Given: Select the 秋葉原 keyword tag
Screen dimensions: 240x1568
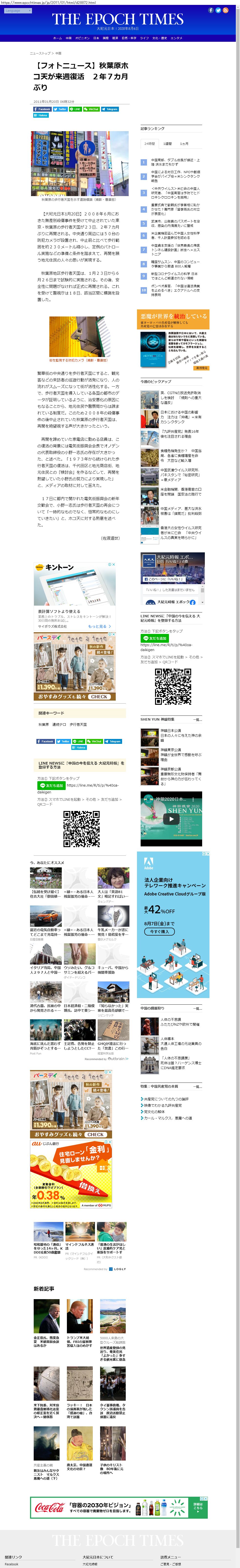Looking at the screenshot, I should coord(44,724).
